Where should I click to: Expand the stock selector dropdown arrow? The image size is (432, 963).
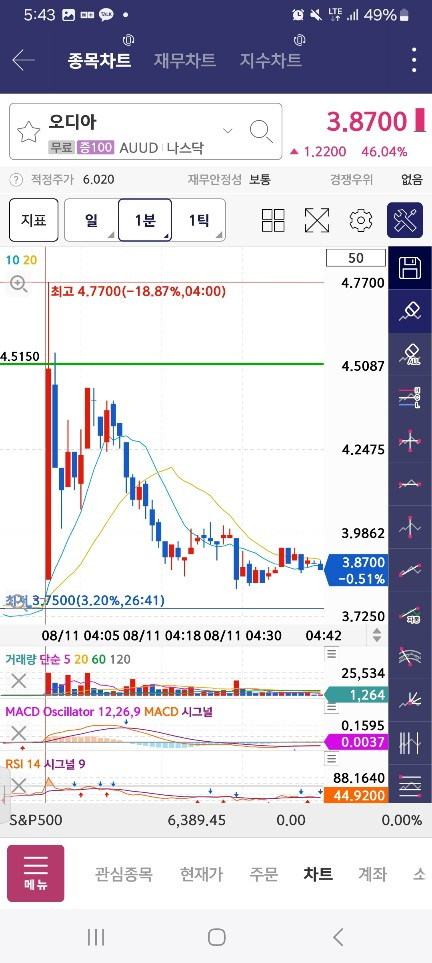(228, 130)
